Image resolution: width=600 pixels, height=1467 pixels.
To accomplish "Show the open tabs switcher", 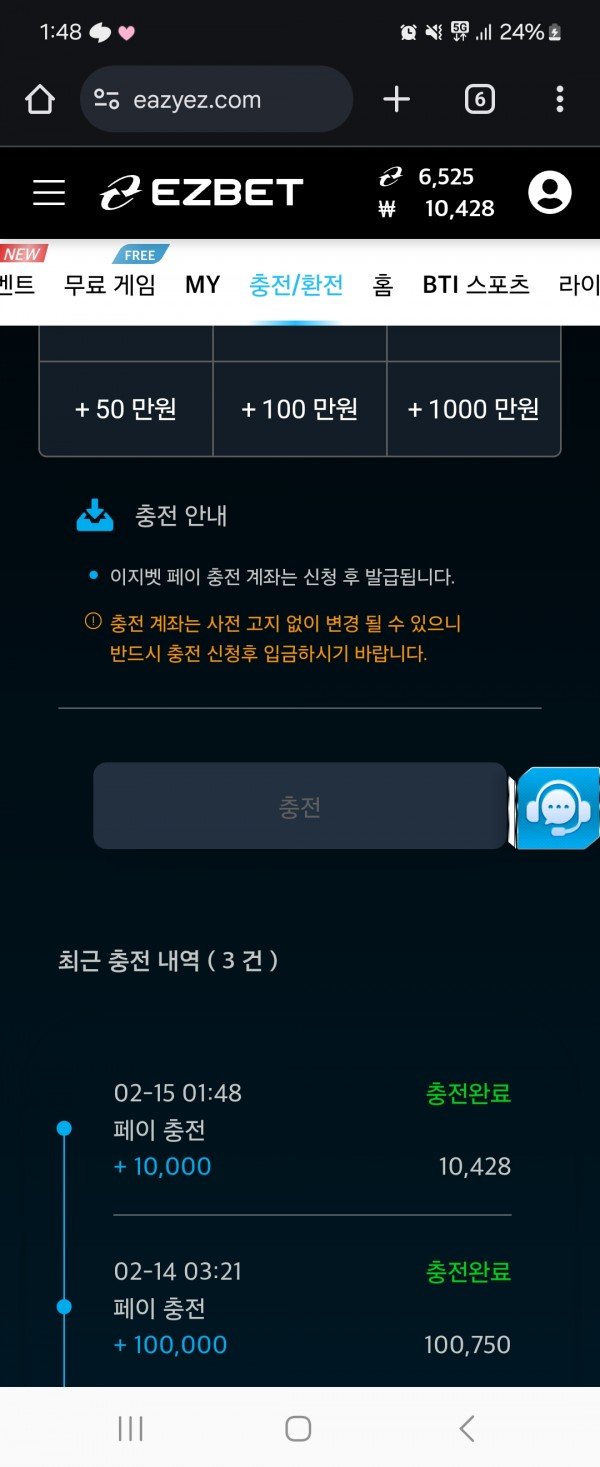I will (x=479, y=99).
